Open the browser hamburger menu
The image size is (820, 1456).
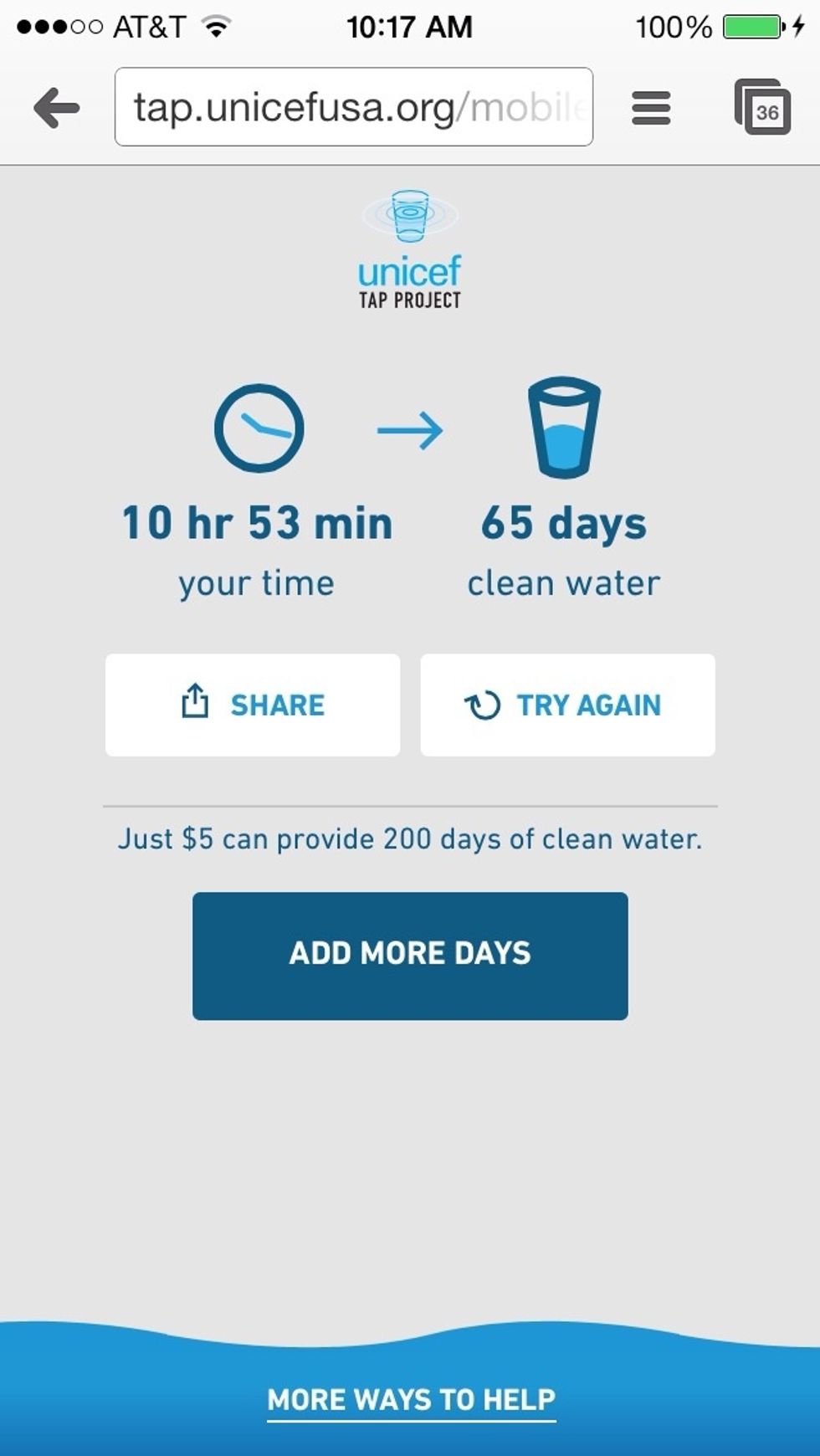tap(651, 108)
